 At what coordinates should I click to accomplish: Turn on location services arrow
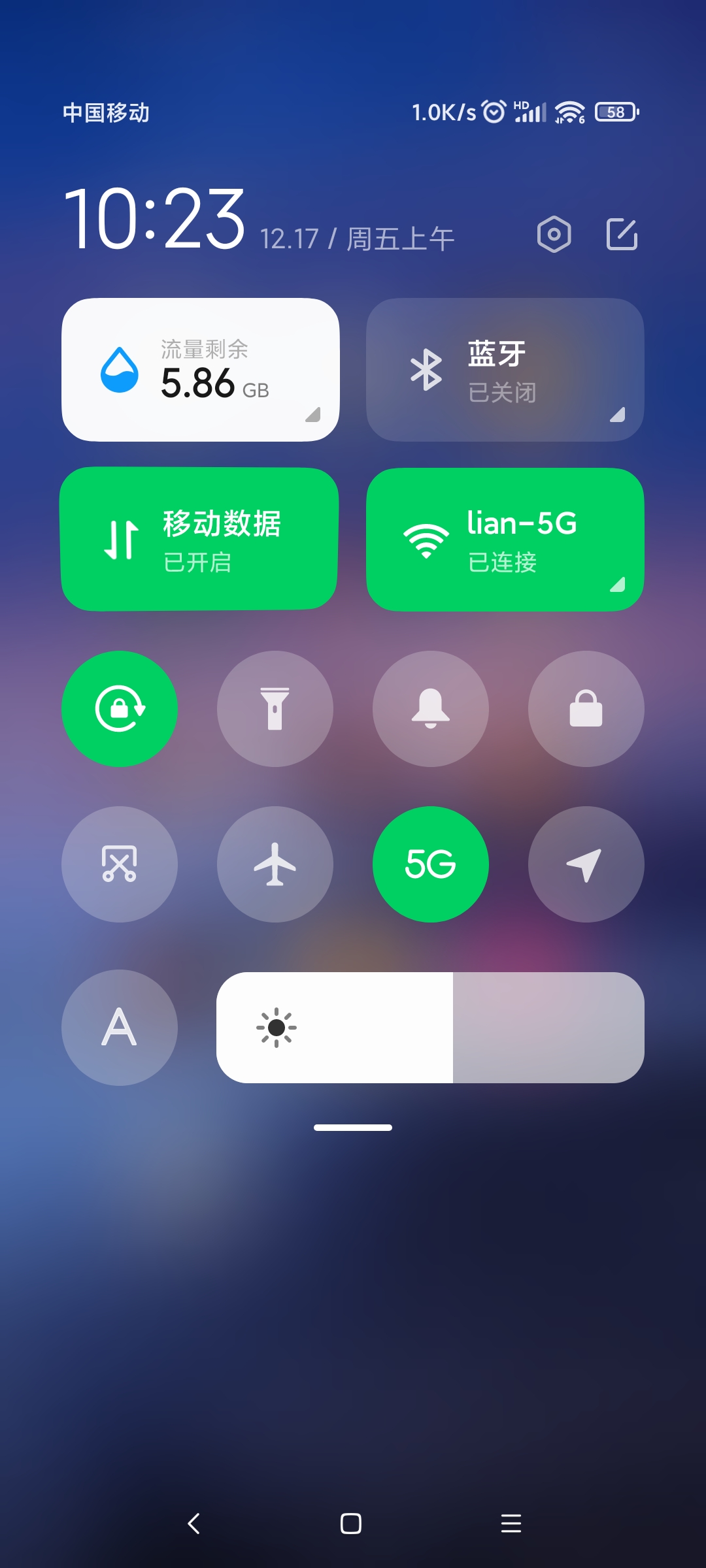coord(586,864)
